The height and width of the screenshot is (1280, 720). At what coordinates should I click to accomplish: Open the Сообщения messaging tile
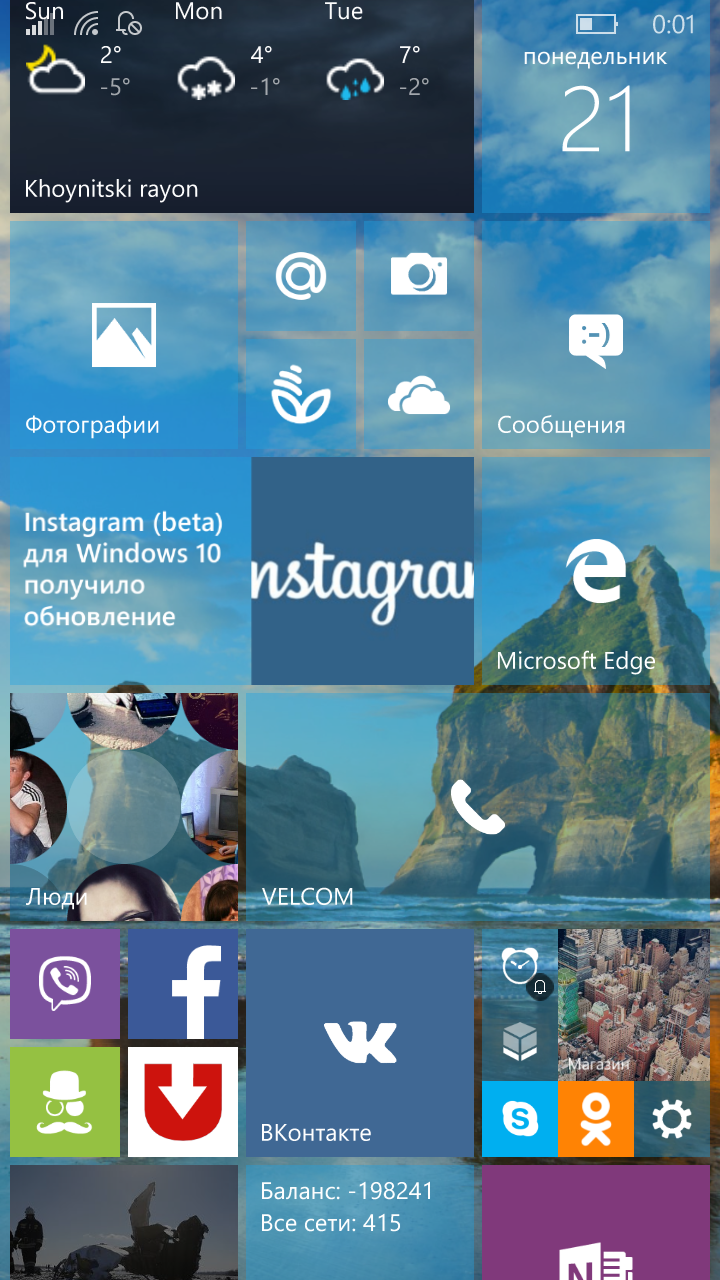[596, 335]
